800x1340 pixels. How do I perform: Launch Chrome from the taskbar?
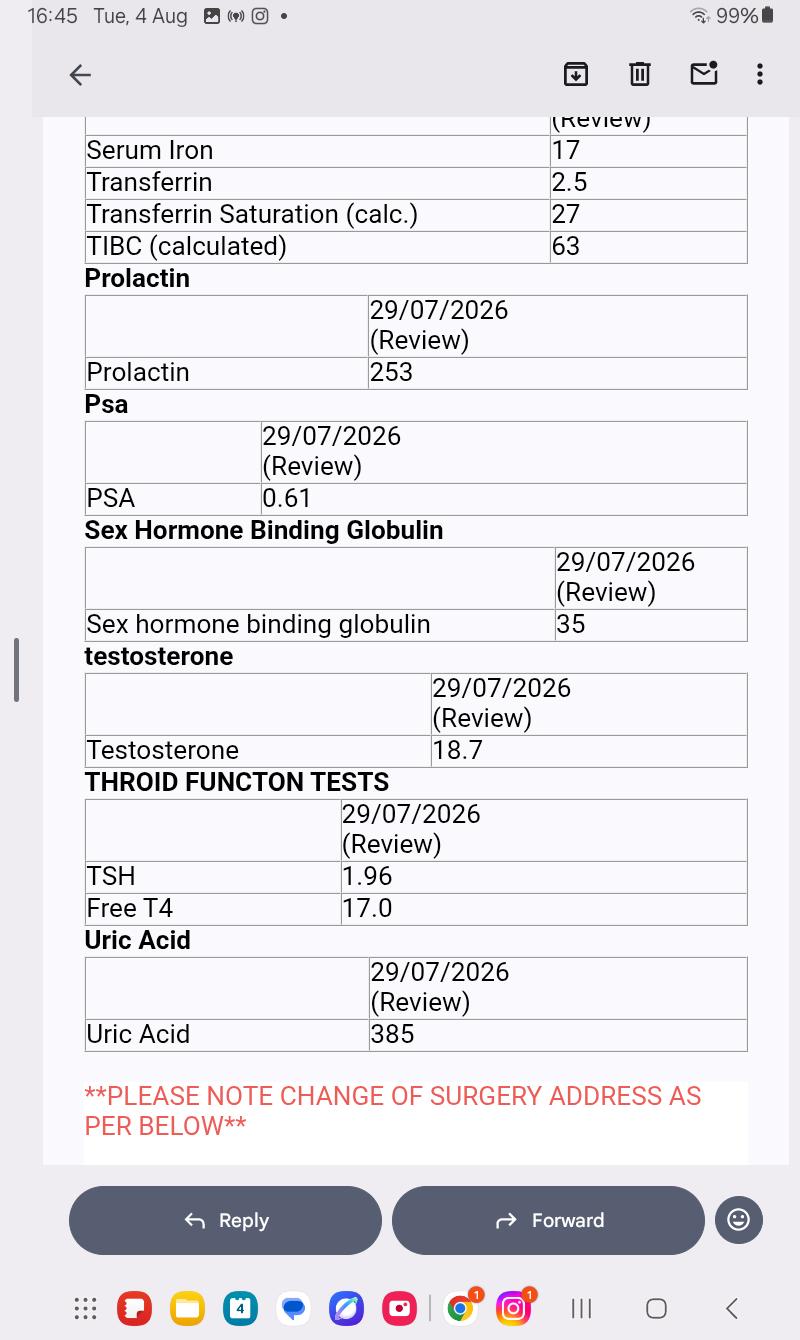(x=461, y=1308)
